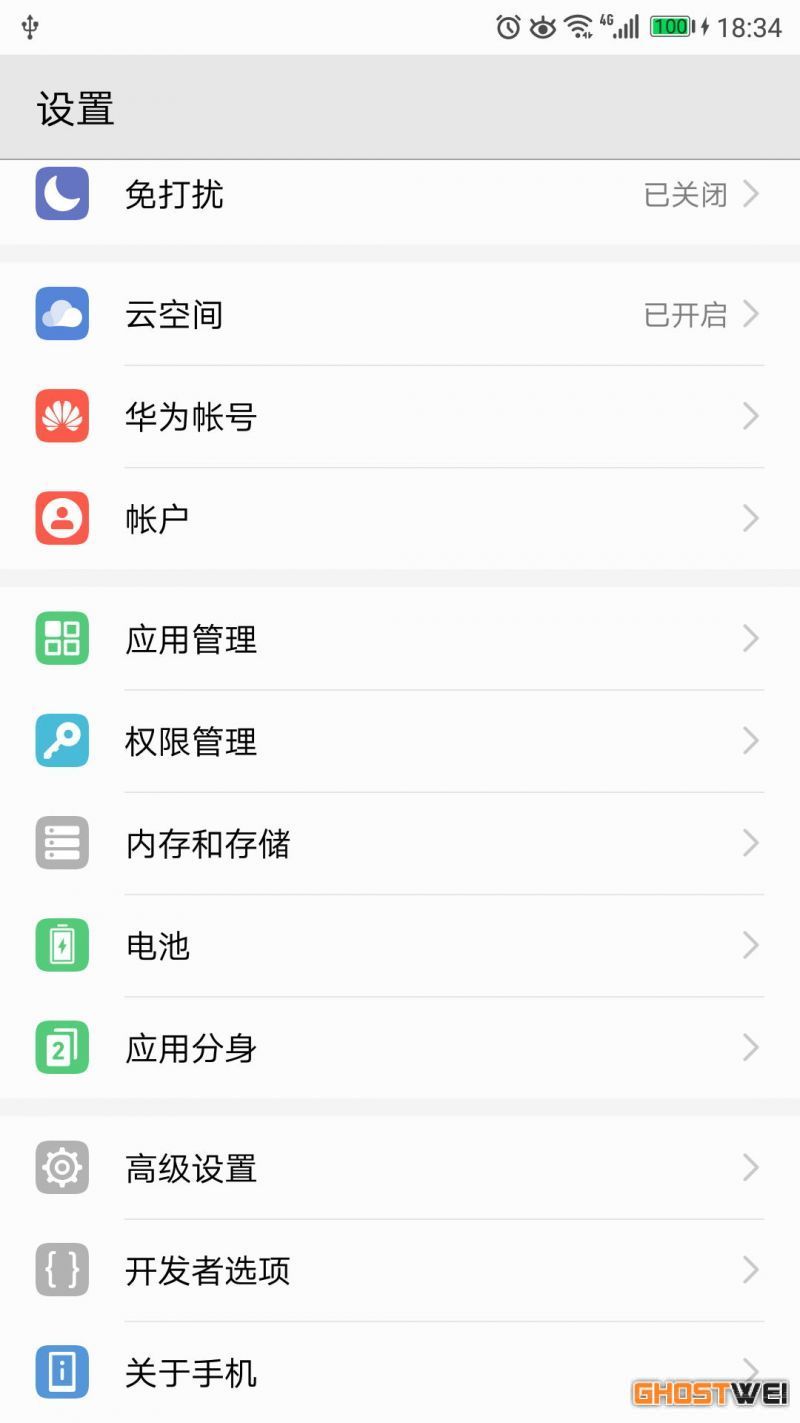Click the battery level indicator in status bar
Screen dimensions: 800x1423
point(671,27)
